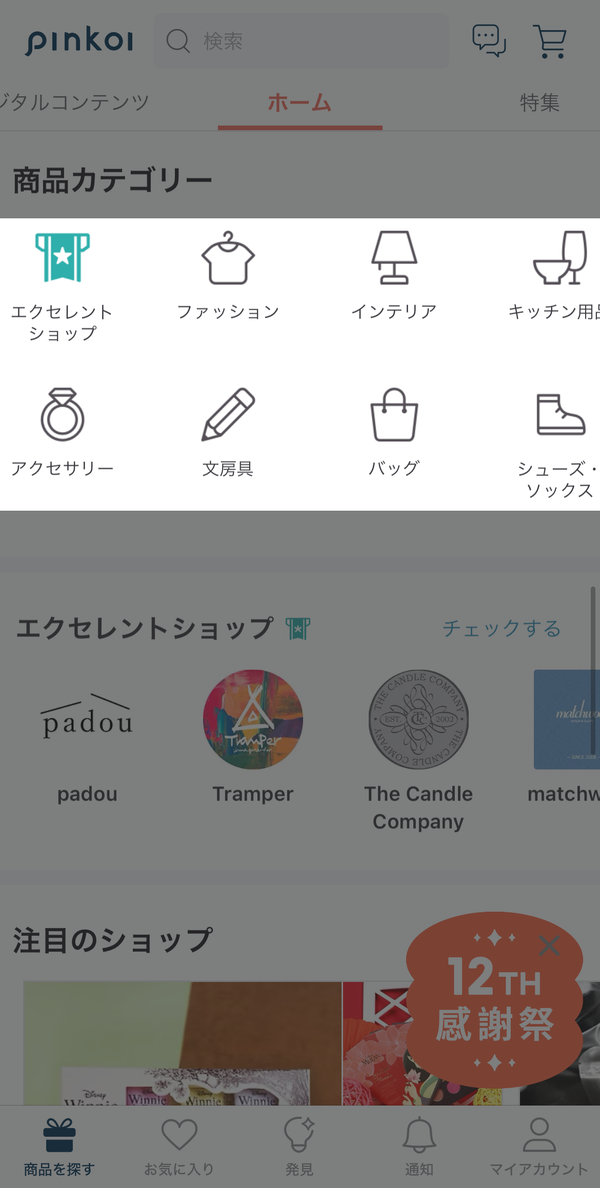This screenshot has width=600, height=1188.
Task: Open the 検索 search field
Action: pos(302,42)
